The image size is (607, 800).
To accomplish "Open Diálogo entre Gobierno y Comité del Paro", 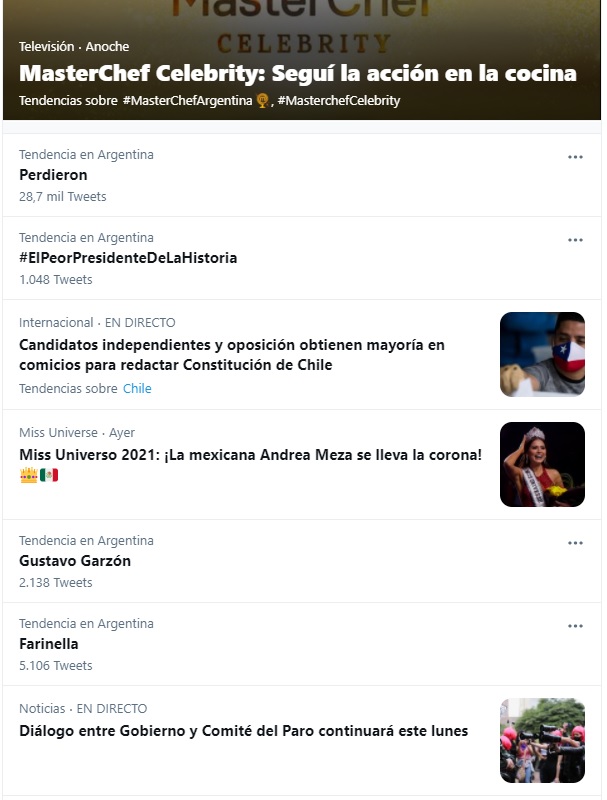I will pyautogui.click(x=243, y=731).
